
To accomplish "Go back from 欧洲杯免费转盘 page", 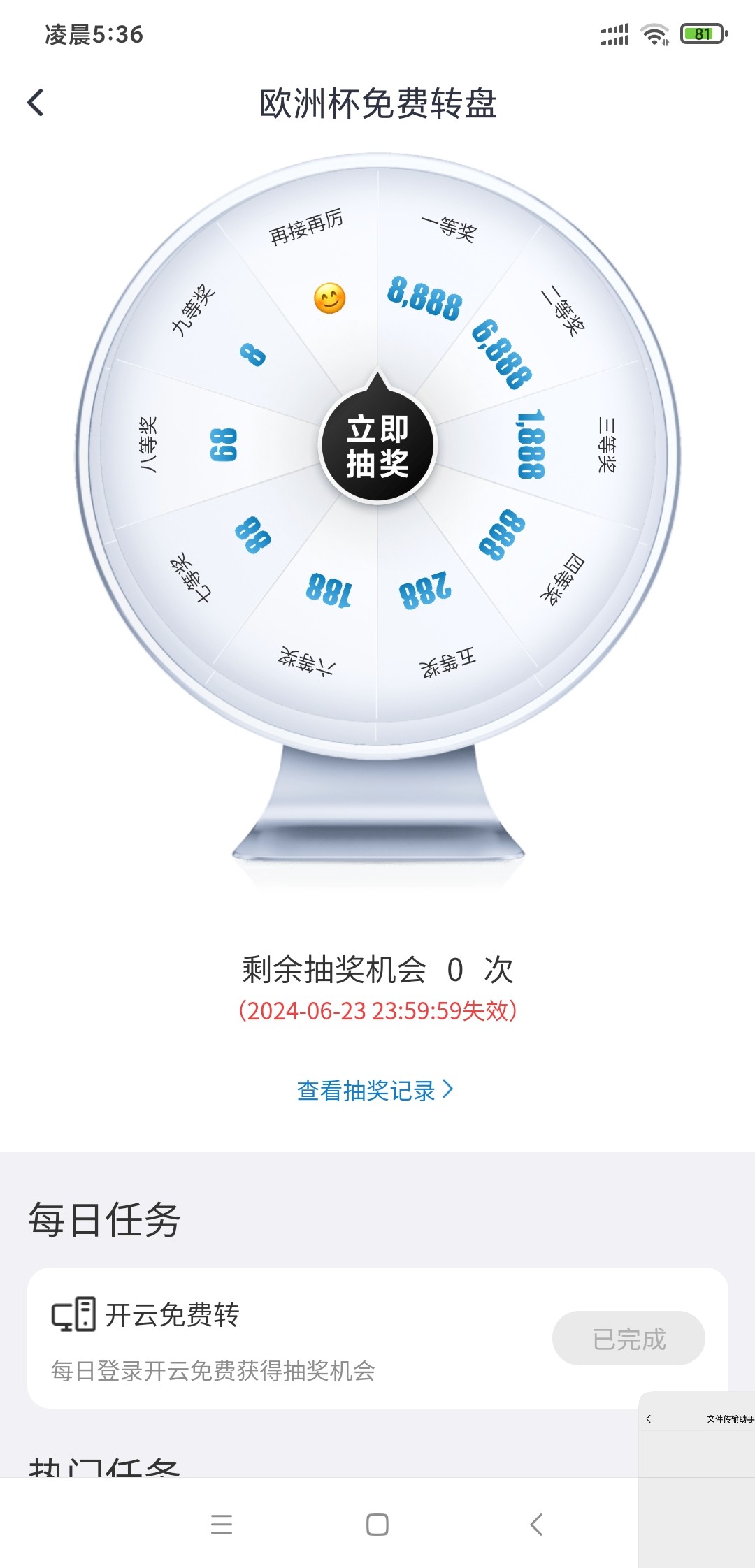I will 36,103.
